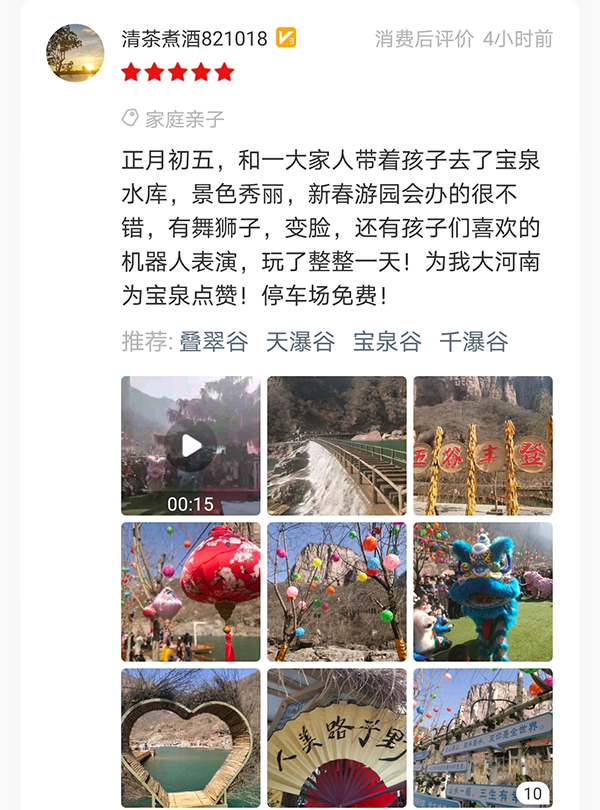Open the 千瀑谷 recommended spot
Viewport: 600px width, 810px height.
tap(474, 342)
